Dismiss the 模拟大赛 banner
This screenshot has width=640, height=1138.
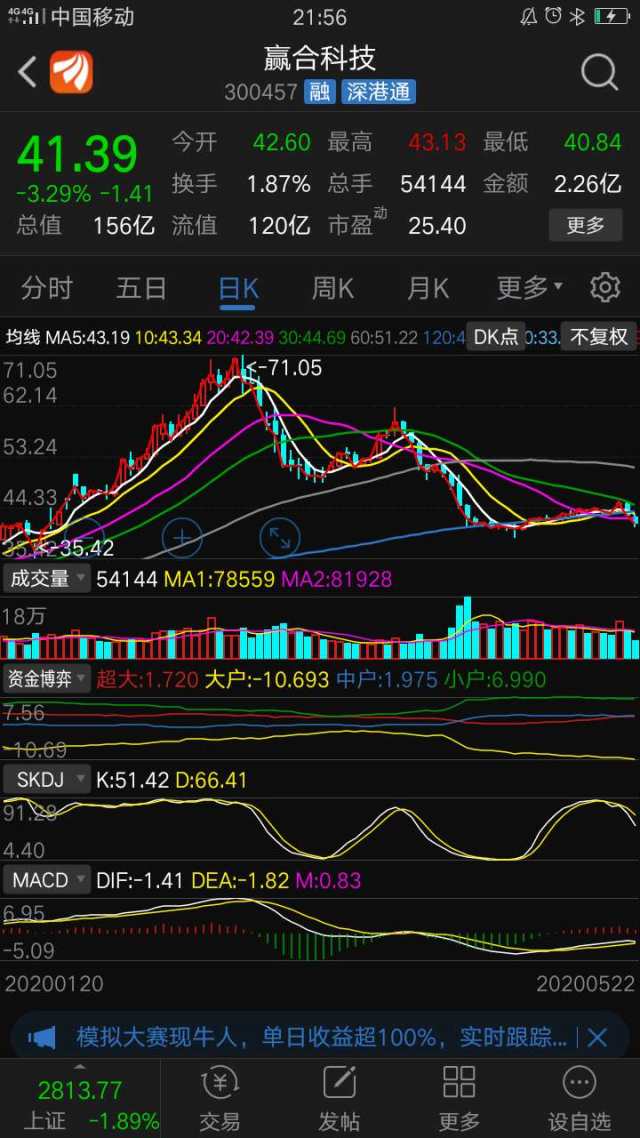point(597,1037)
